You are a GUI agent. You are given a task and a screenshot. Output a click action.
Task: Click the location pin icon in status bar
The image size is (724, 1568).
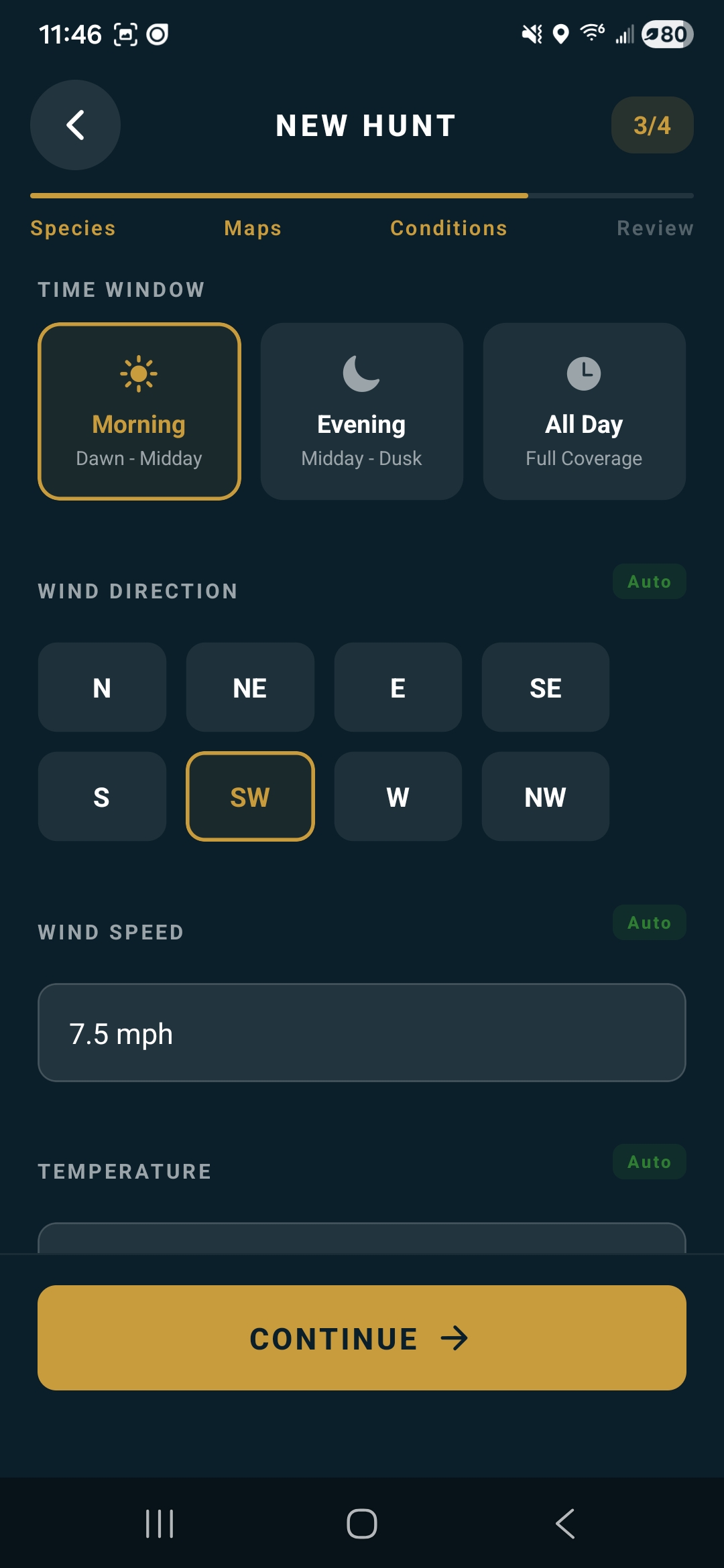560,34
